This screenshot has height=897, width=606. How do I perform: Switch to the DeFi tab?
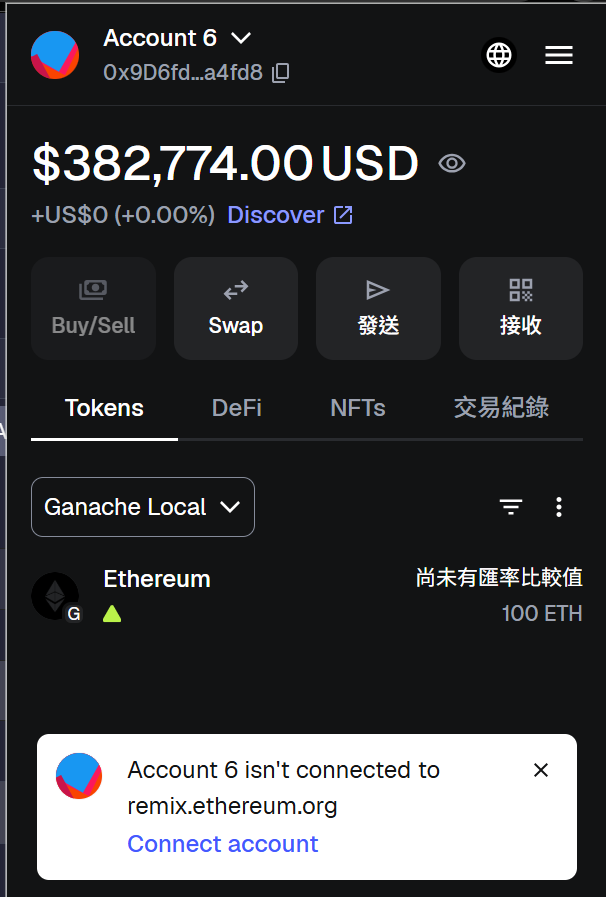tap(236, 408)
